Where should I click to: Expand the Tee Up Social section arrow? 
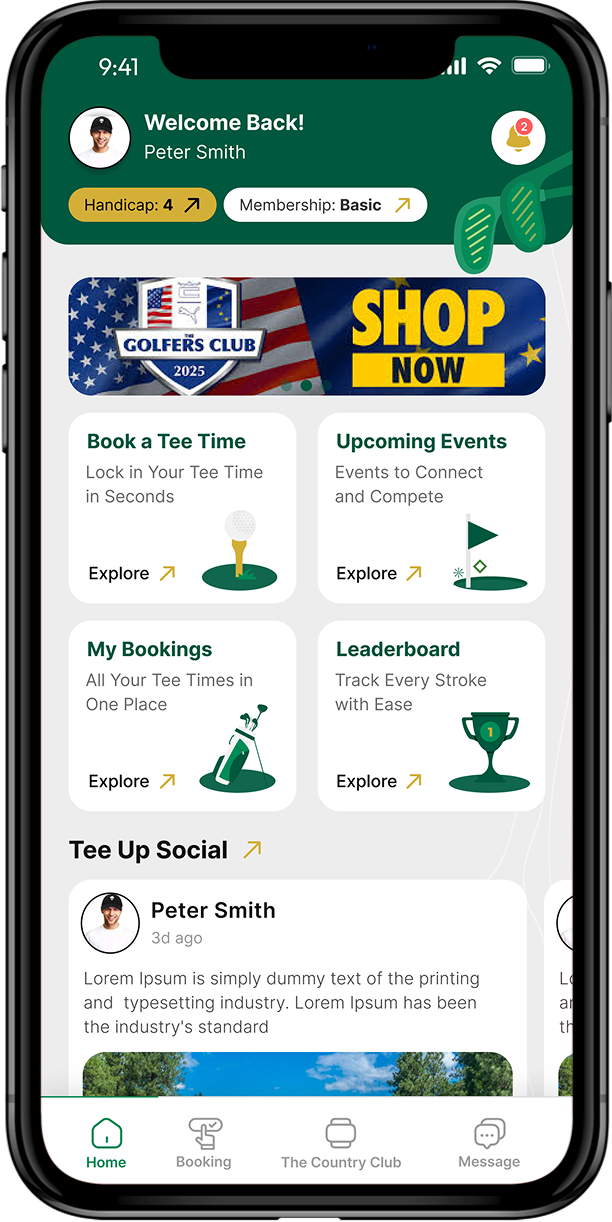tap(252, 850)
